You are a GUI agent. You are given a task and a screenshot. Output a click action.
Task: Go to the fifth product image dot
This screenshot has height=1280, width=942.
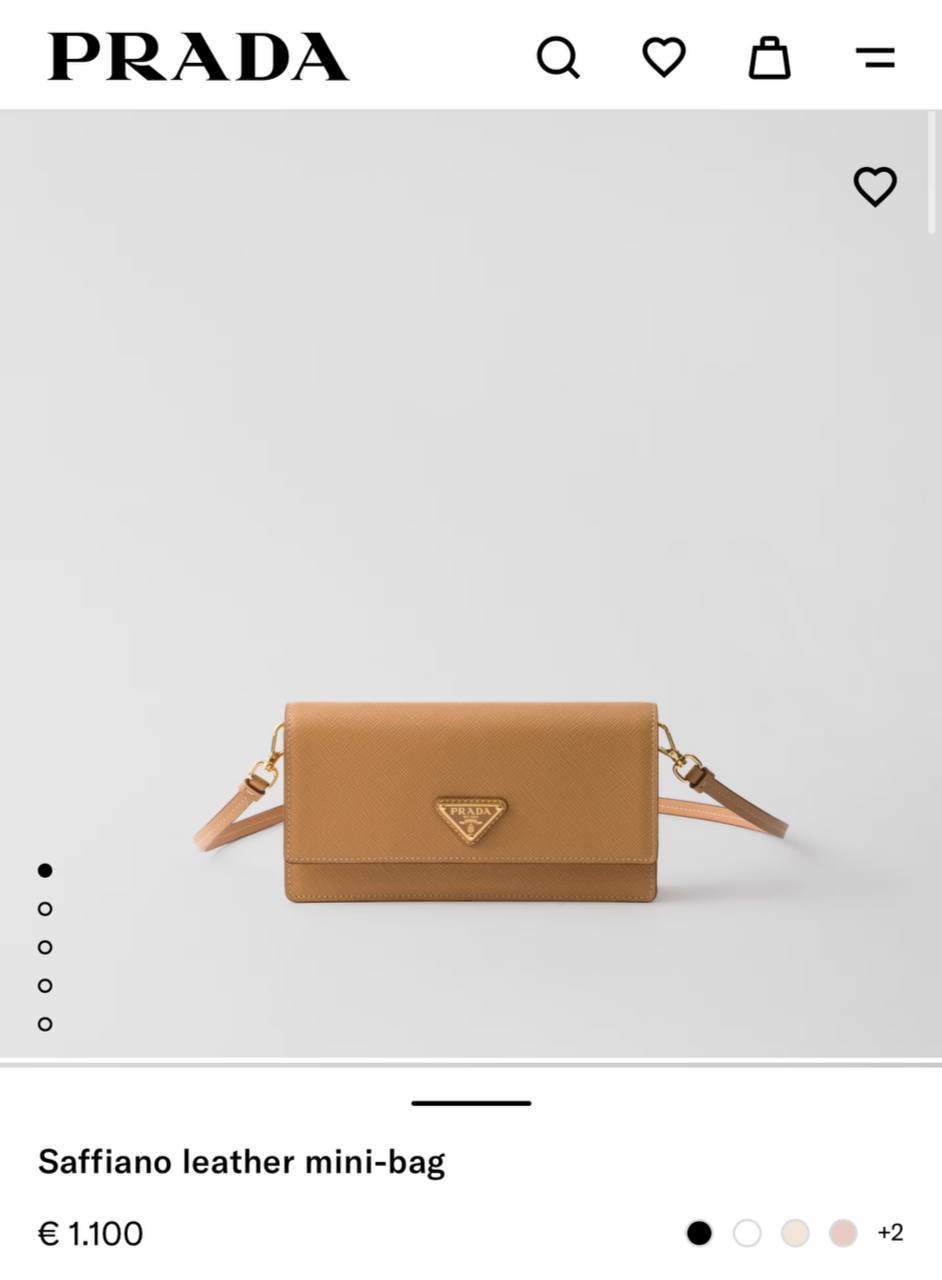coord(45,1024)
